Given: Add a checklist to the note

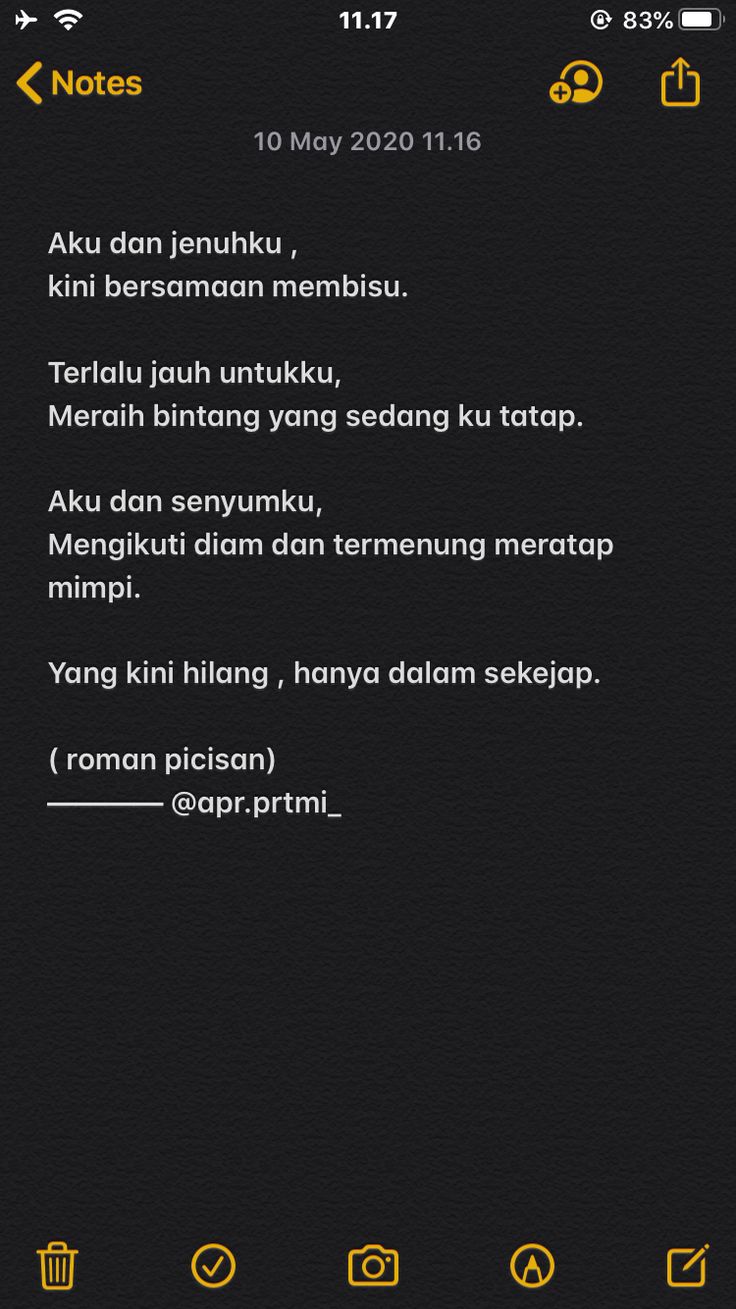Looking at the screenshot, I should pyautogui.click(x=213, y=1265).
